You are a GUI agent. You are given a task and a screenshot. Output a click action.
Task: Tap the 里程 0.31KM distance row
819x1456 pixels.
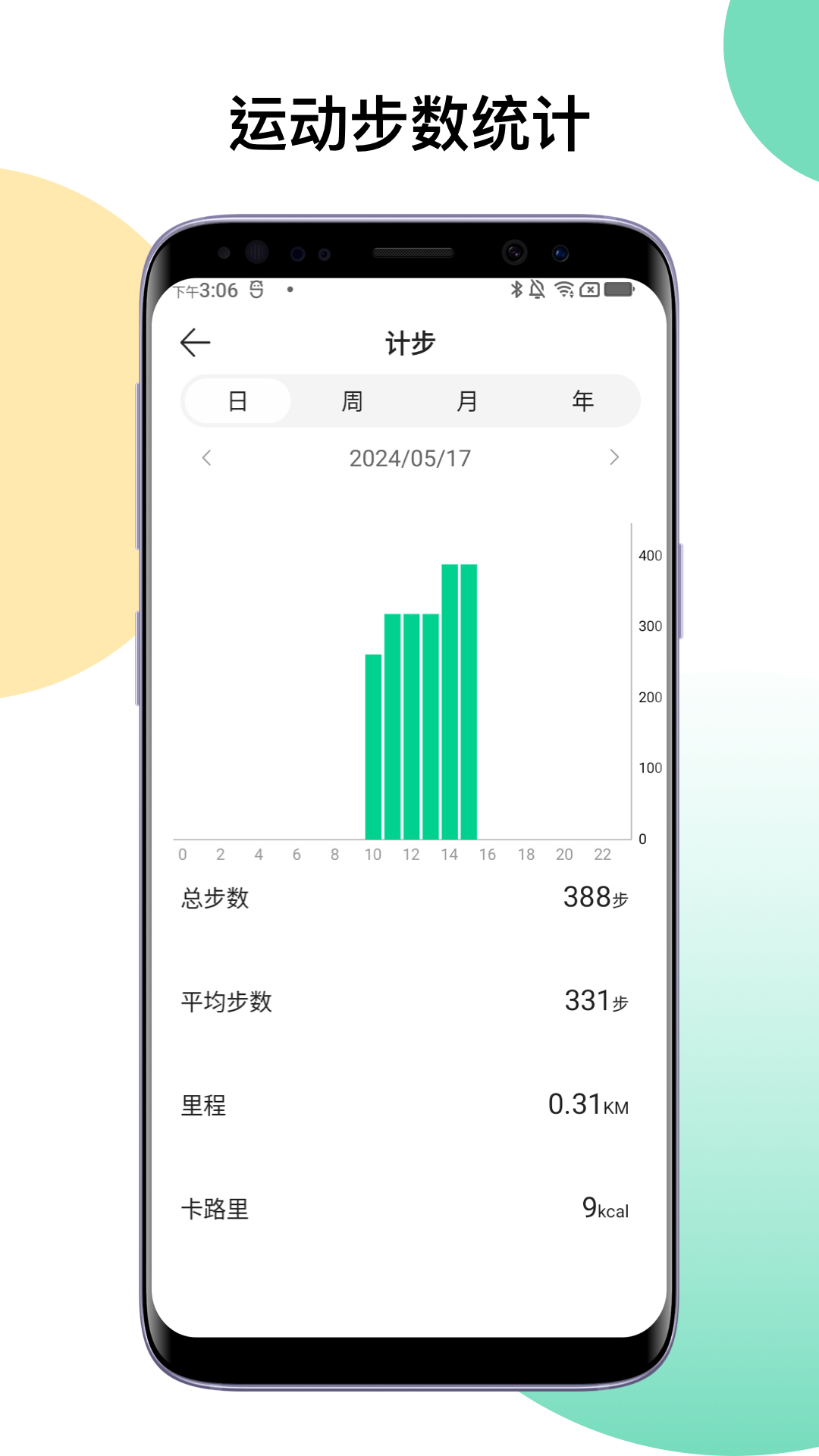(409, 1106)
